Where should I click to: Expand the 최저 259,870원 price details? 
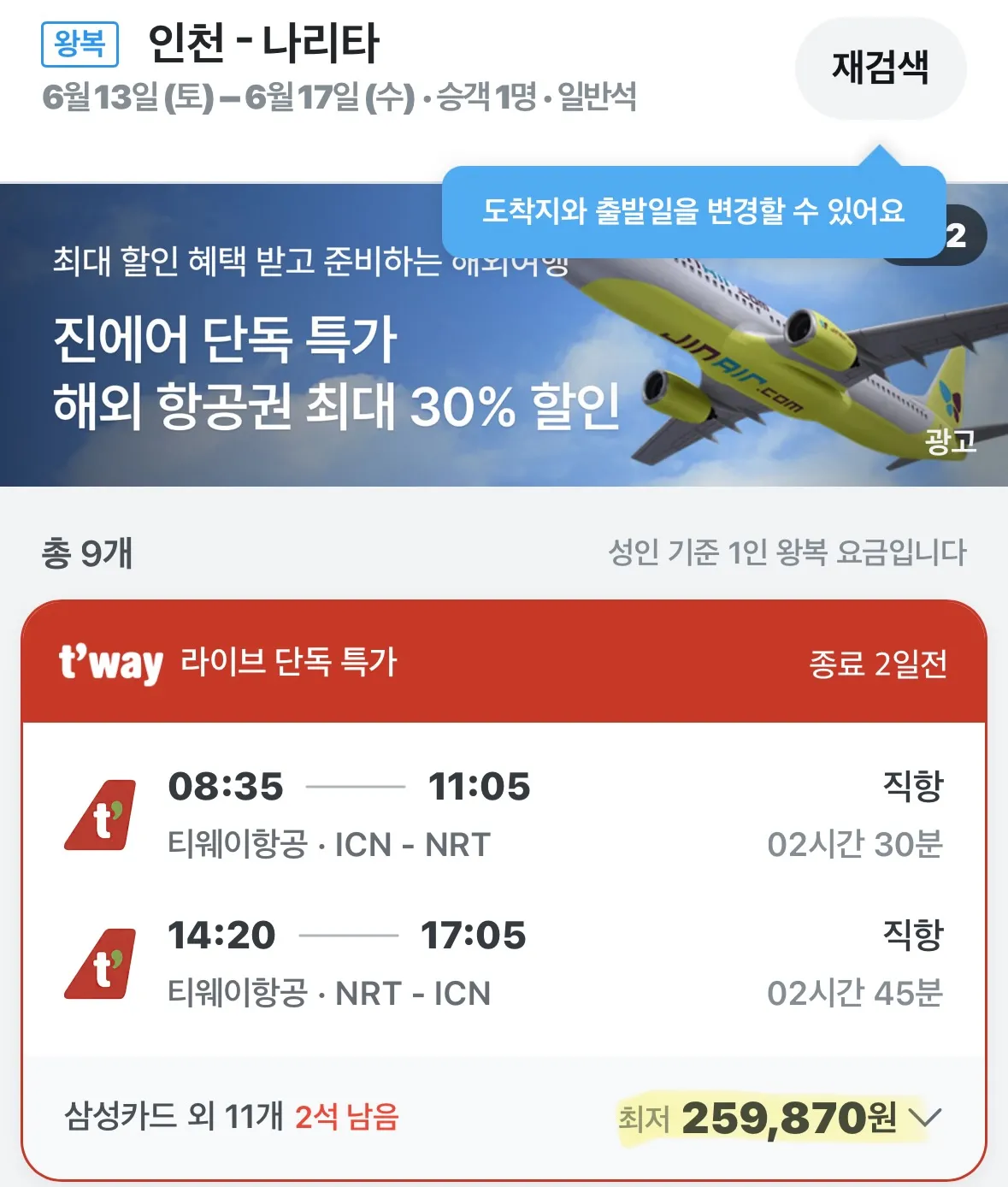[x=924, y=1117]
